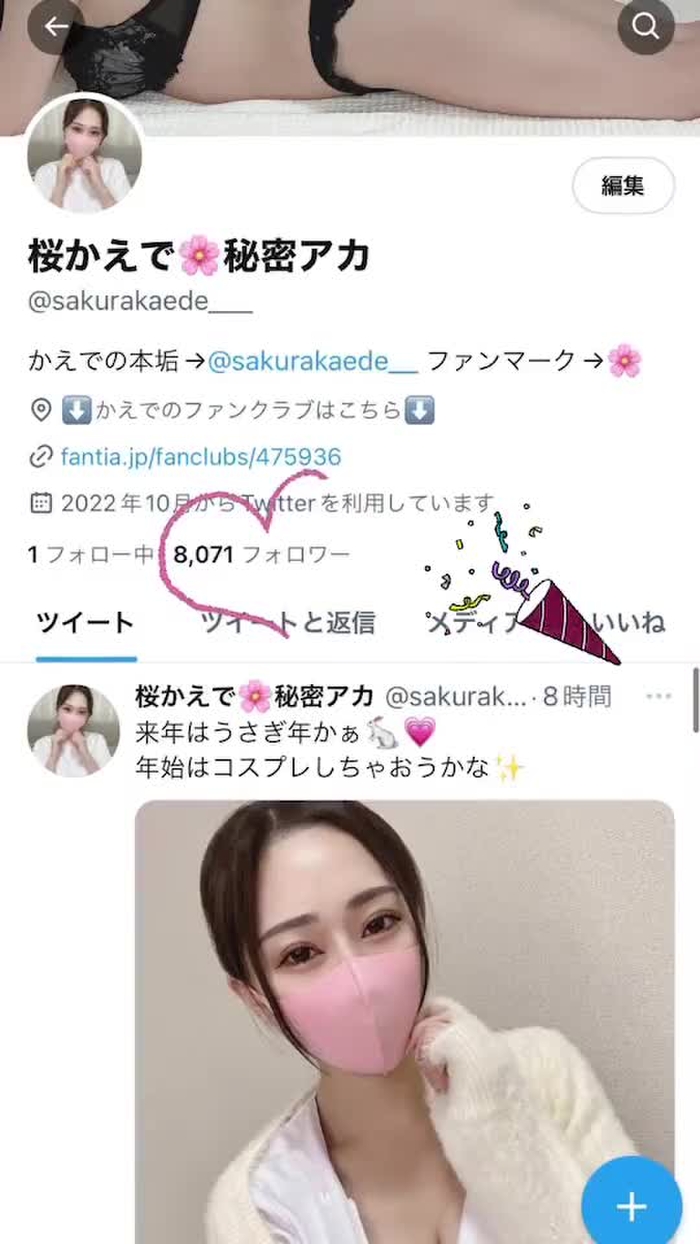The image size is (700, 1244).
Task: View the 1 フォロー中 following list
Action: [x=92, y=553]
